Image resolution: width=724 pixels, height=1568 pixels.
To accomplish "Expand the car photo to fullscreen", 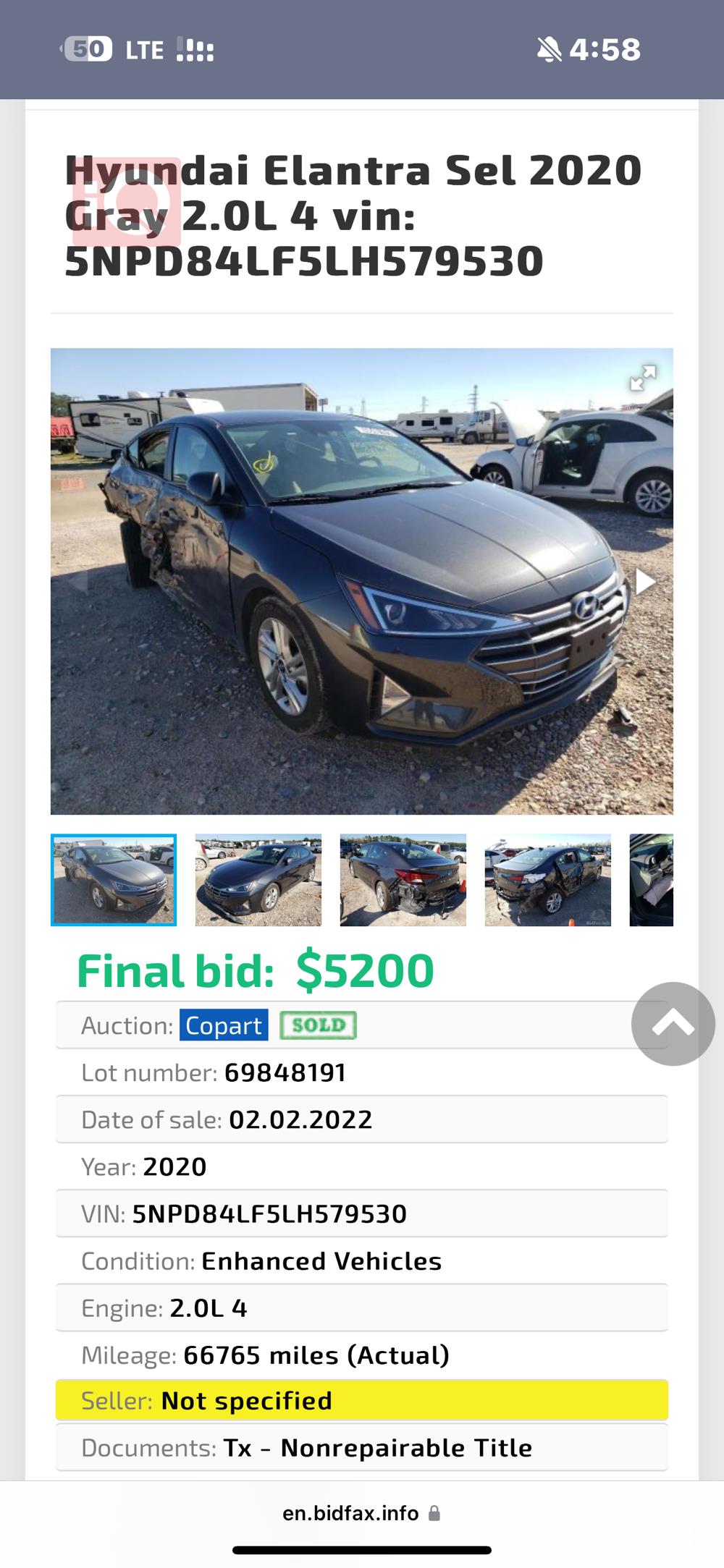I will coord(642,378).
